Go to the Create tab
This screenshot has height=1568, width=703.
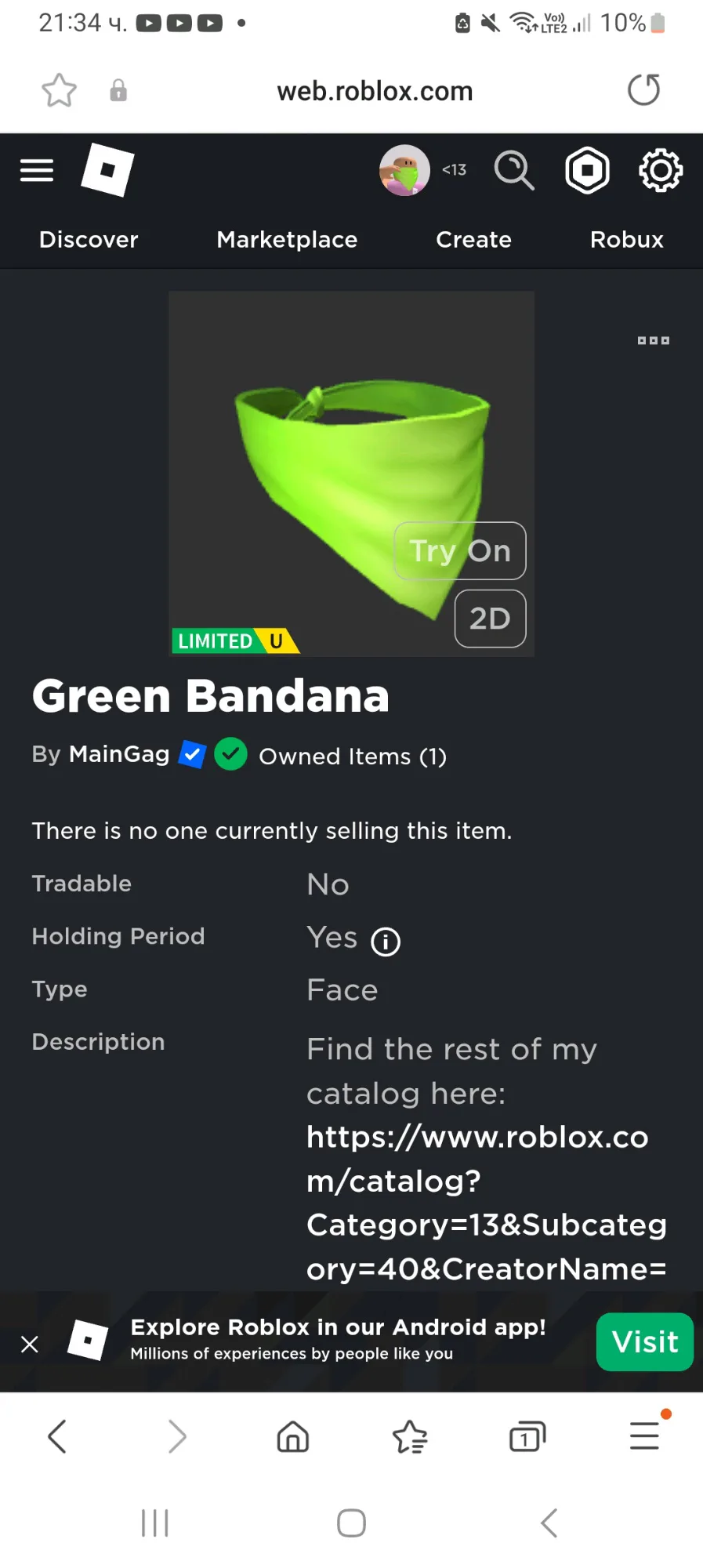tap(473, 239)
